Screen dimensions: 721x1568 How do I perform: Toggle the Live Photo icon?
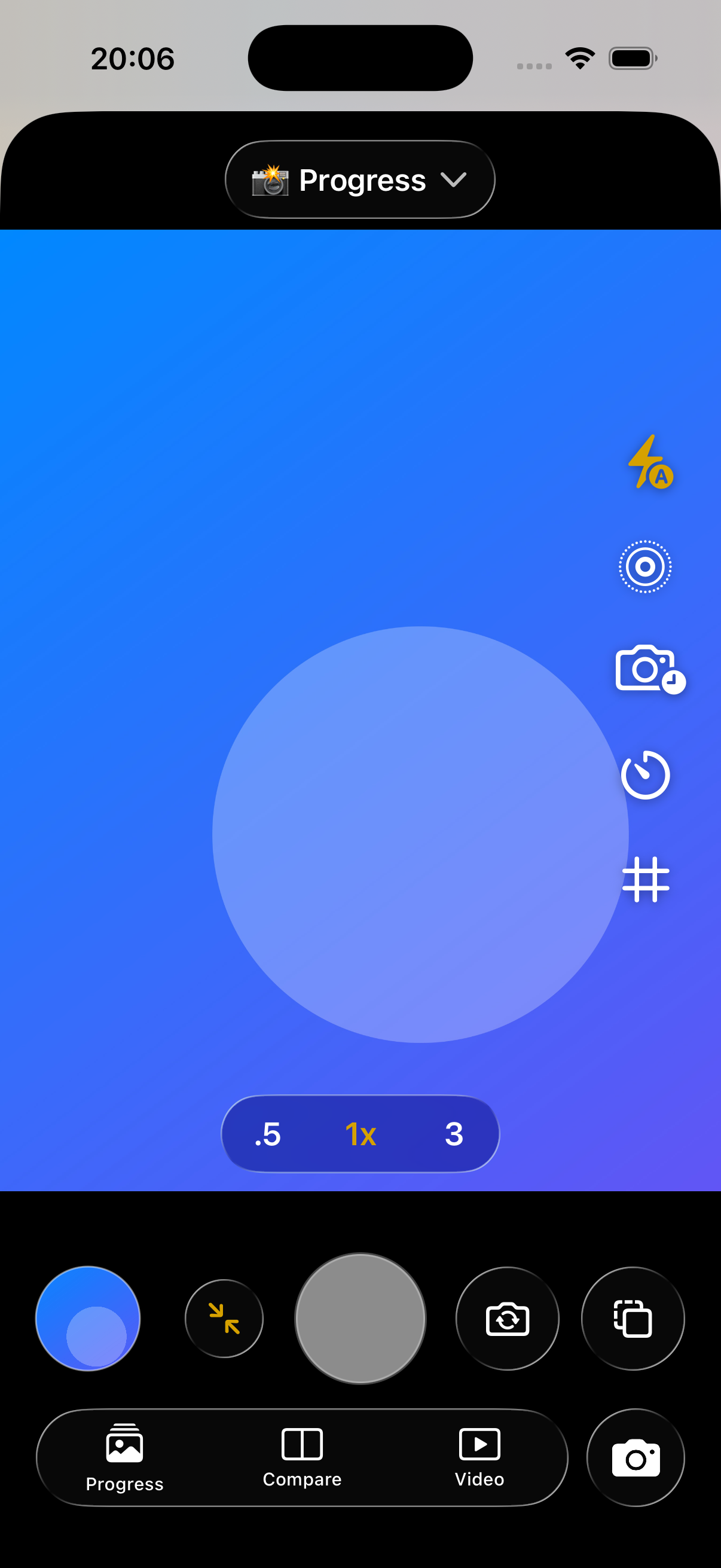pos(645,567)
